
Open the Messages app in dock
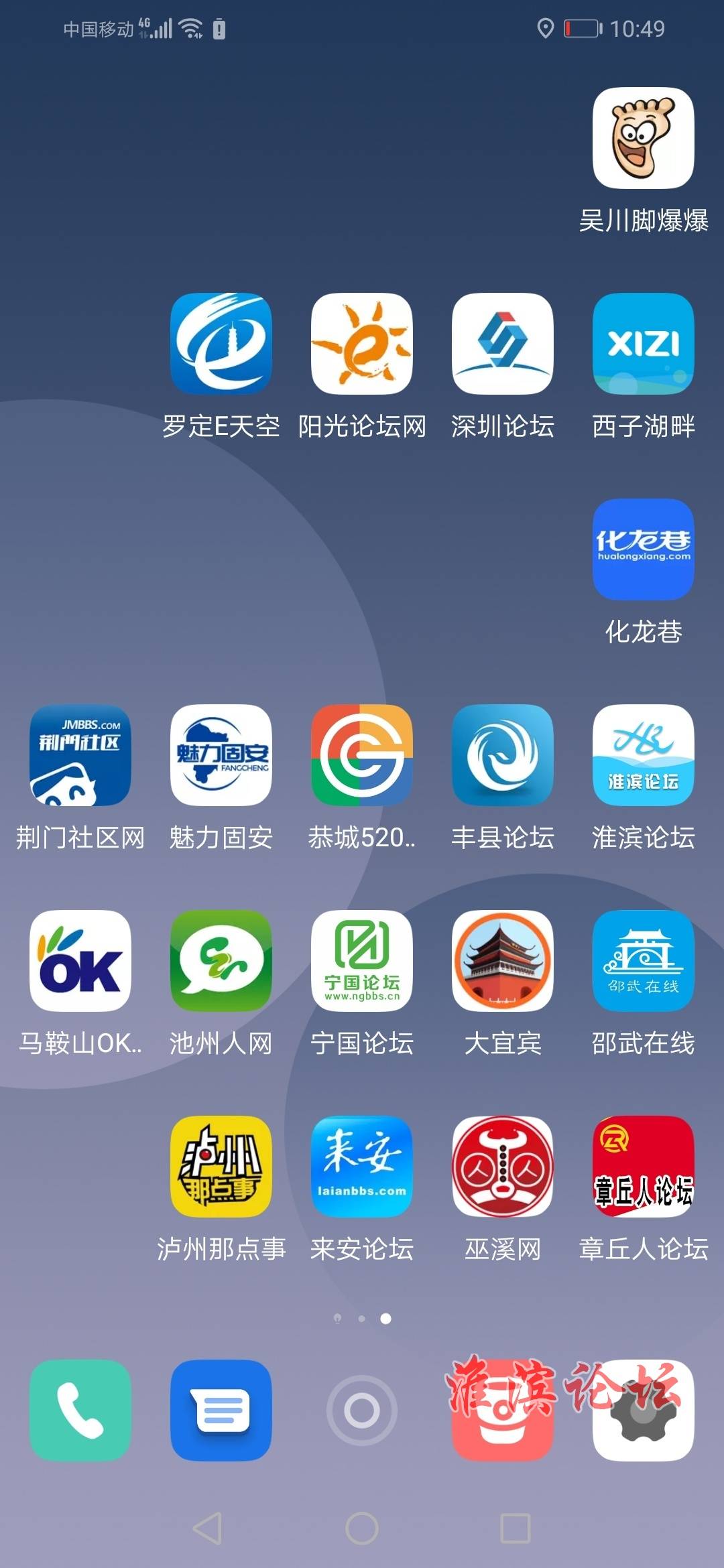[221, 1410]
